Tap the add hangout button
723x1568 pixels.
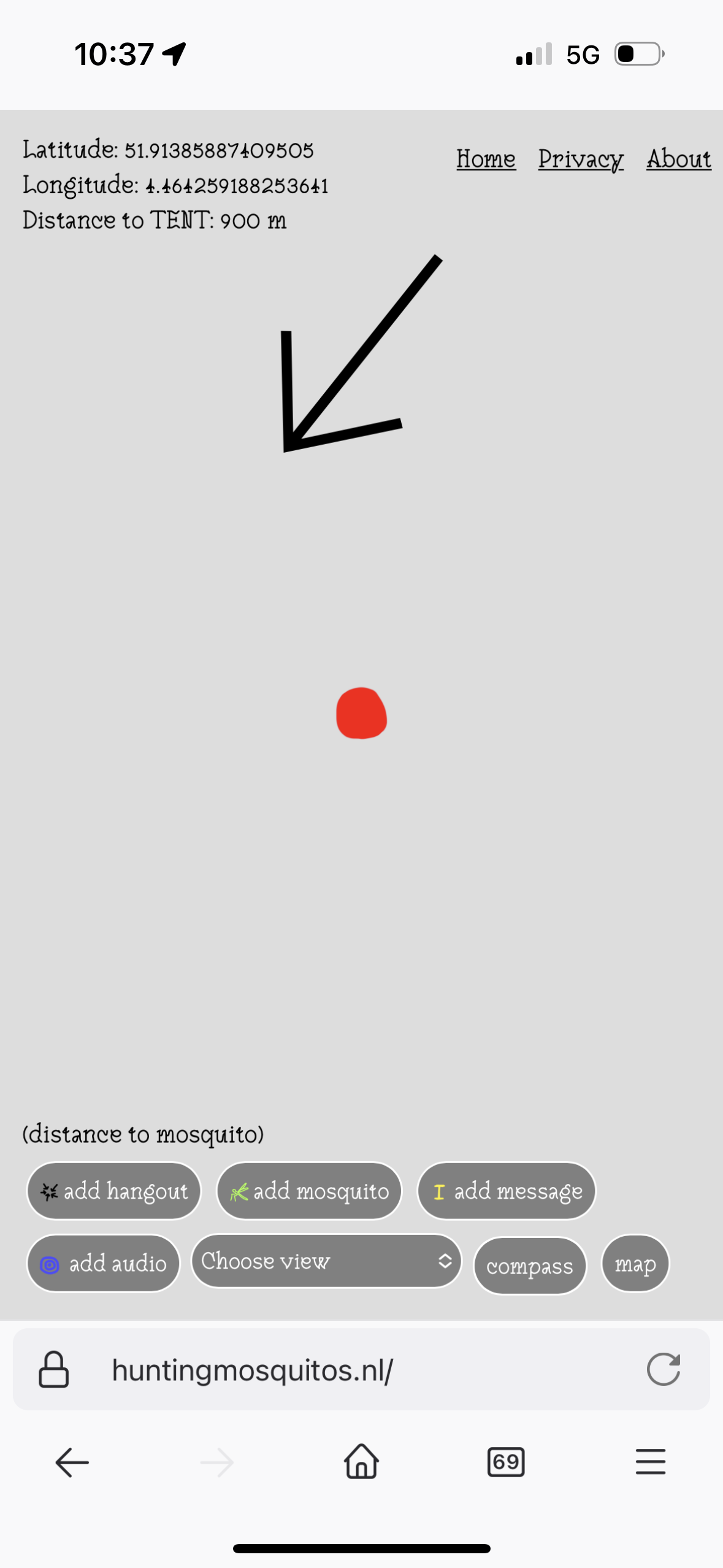114,1191
